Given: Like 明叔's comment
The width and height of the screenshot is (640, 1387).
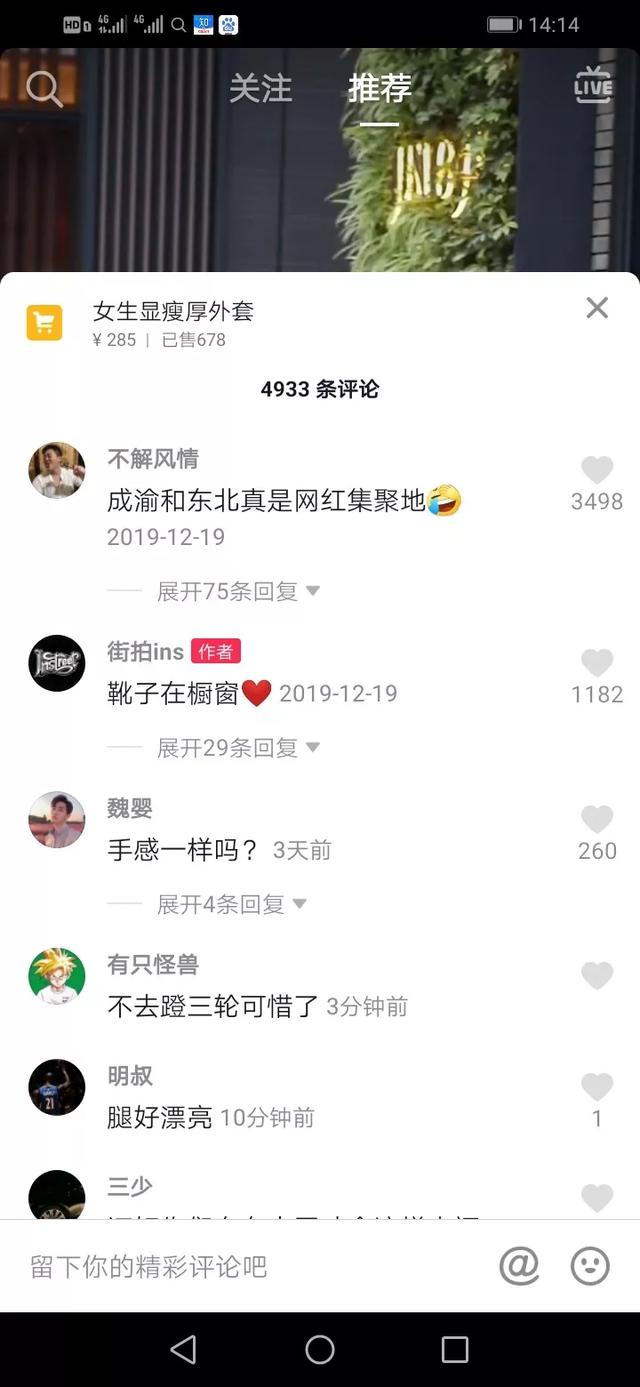Looking at the screenshot, I should point(597,1087).
